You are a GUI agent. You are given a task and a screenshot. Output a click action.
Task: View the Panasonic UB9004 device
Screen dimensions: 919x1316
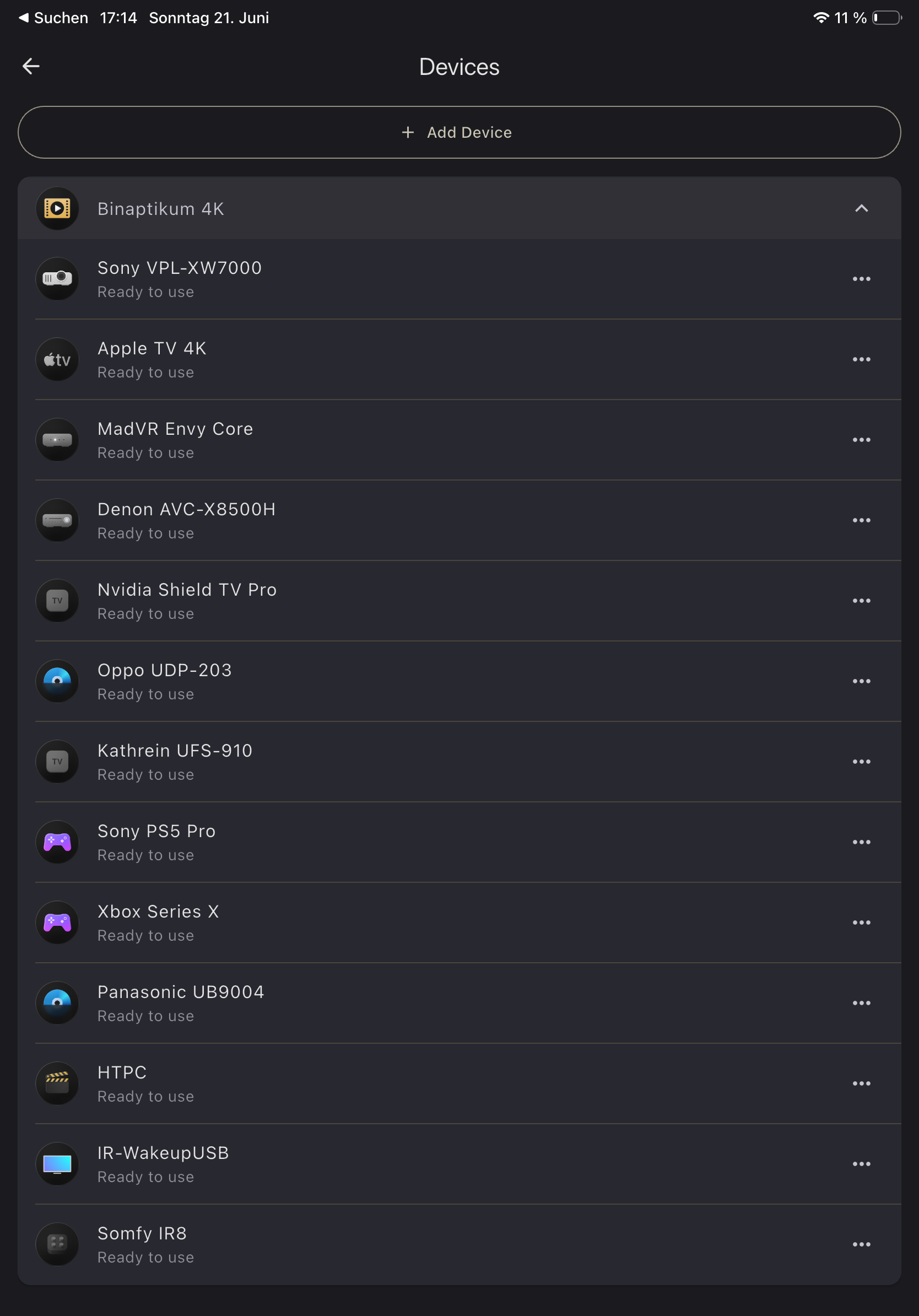[x=459, y=1004]
